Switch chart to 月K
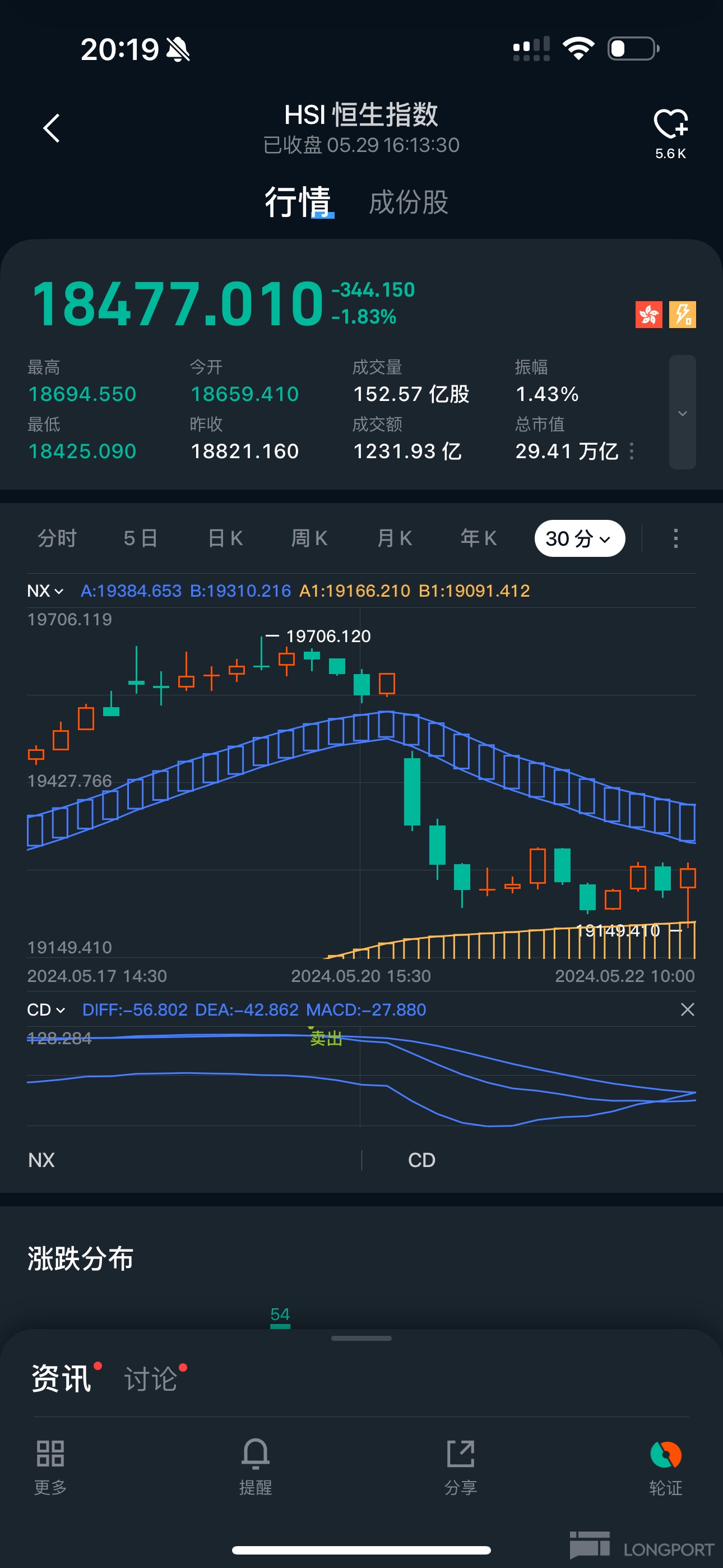This screenshot has height=1568, width=723. (395, 539)
